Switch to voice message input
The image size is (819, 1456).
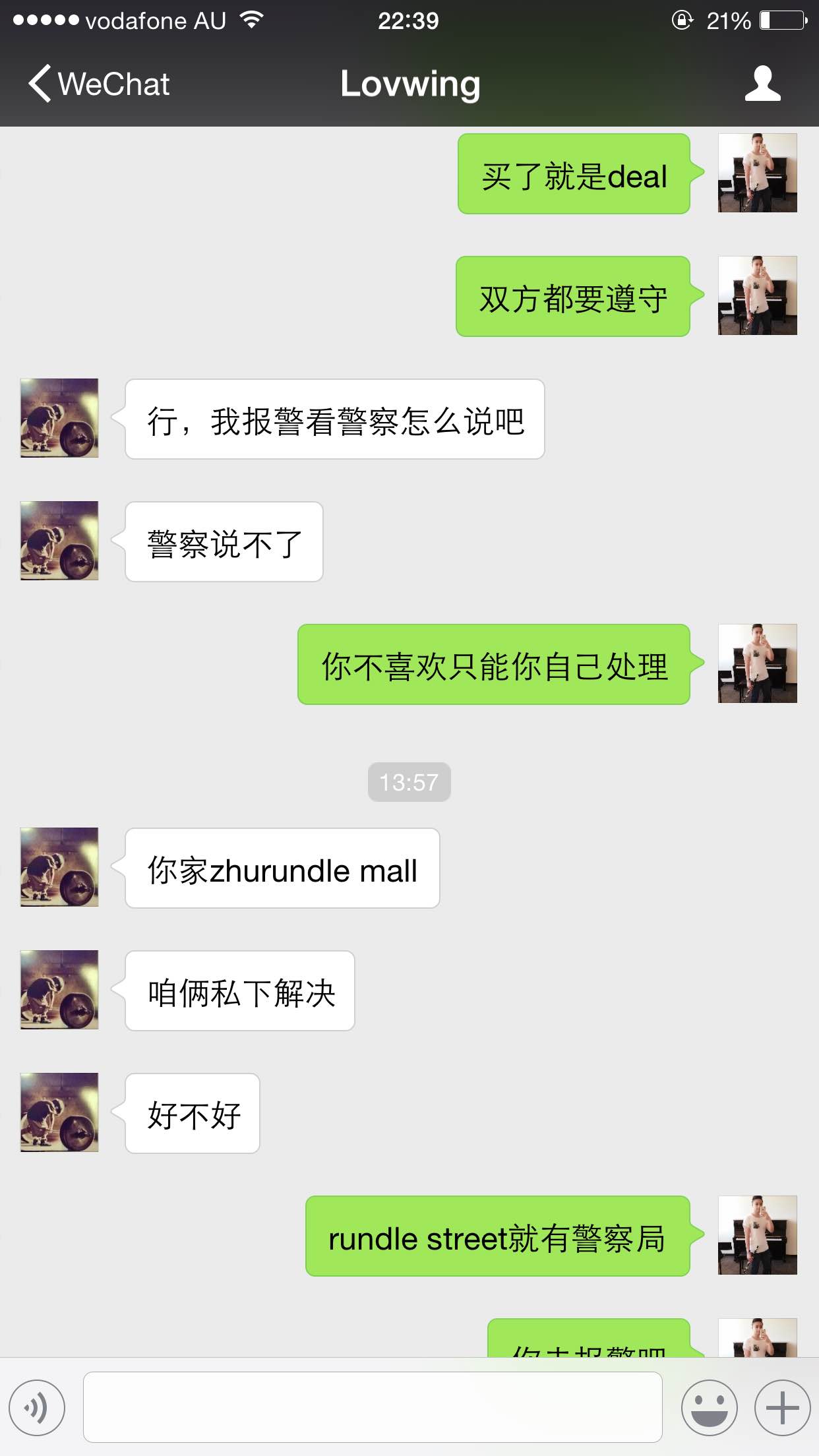37,1407
